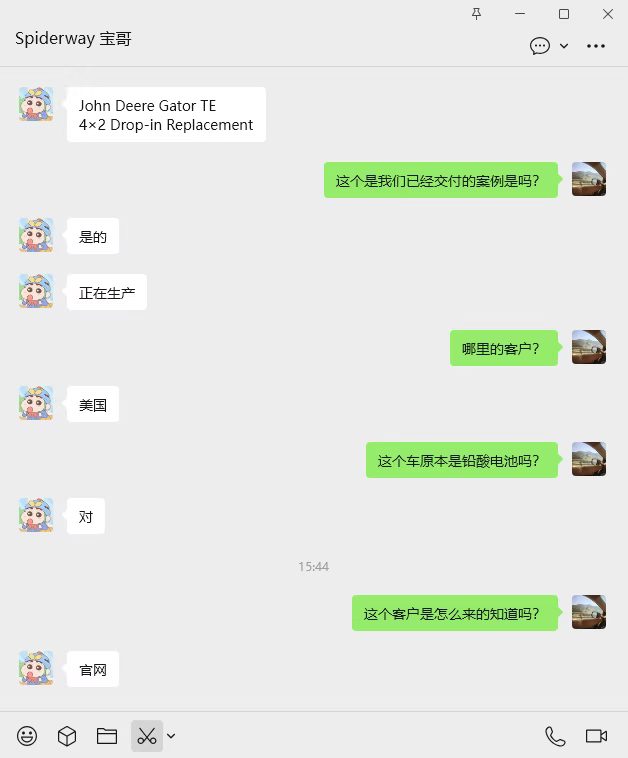Tap my avatar beside 哪里的客户？ message

pyautogui.click(x=588, y=347)
